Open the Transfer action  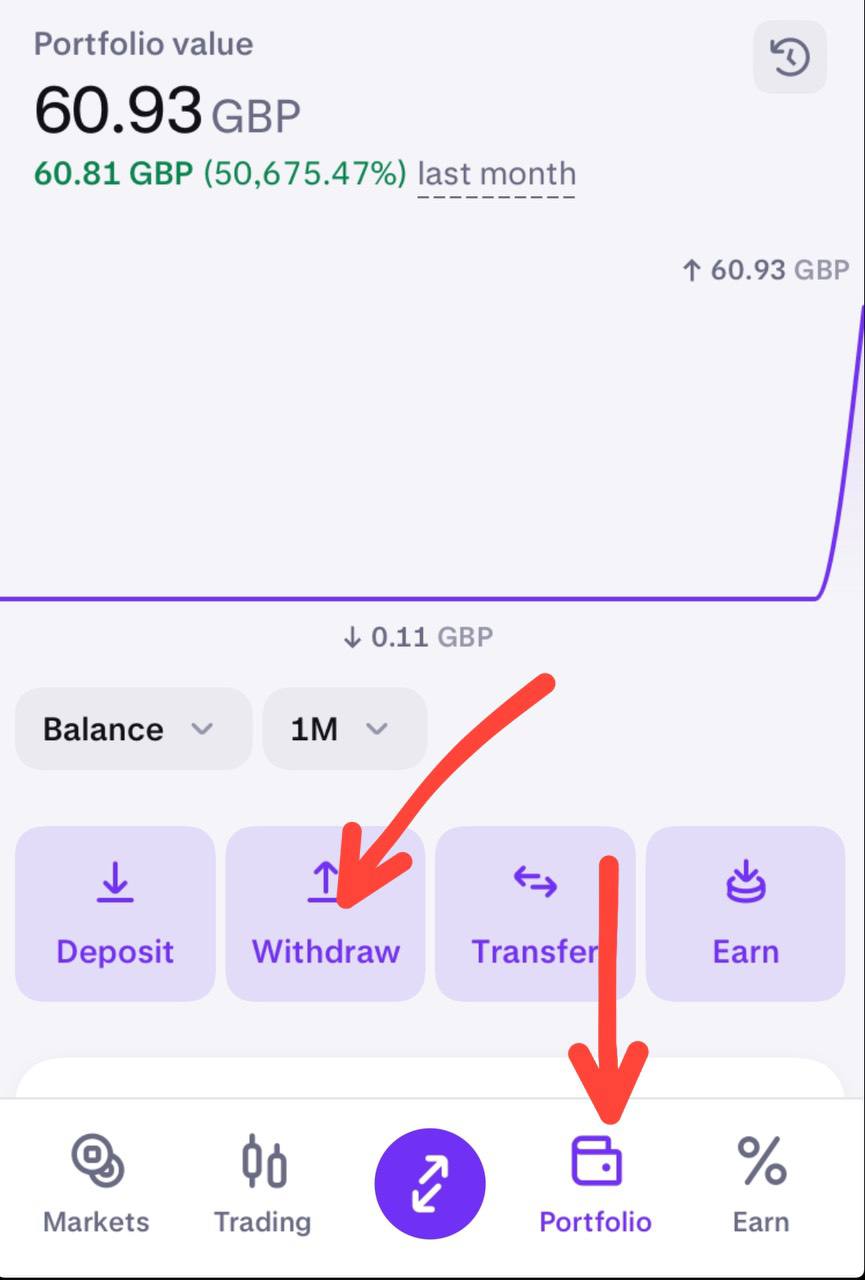tap(535, 913)
